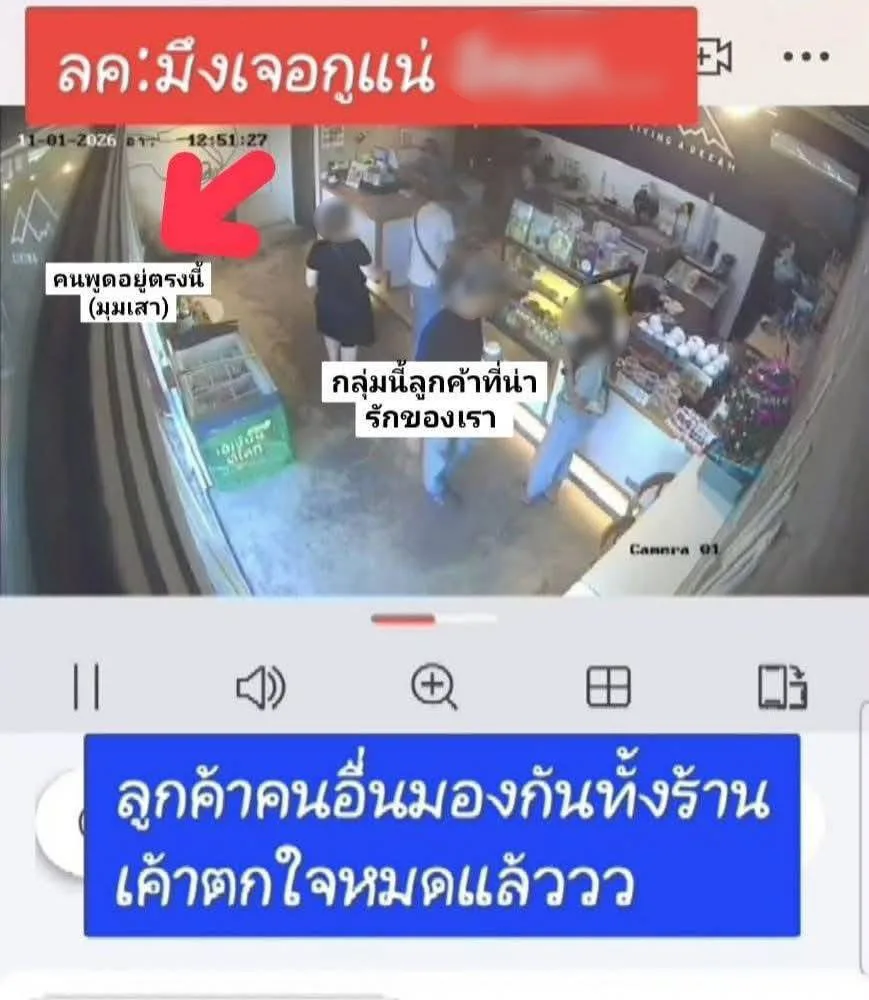
Task: Rotate the video to fullscreen
Action: pyautogui.click(x=782, y=688)
